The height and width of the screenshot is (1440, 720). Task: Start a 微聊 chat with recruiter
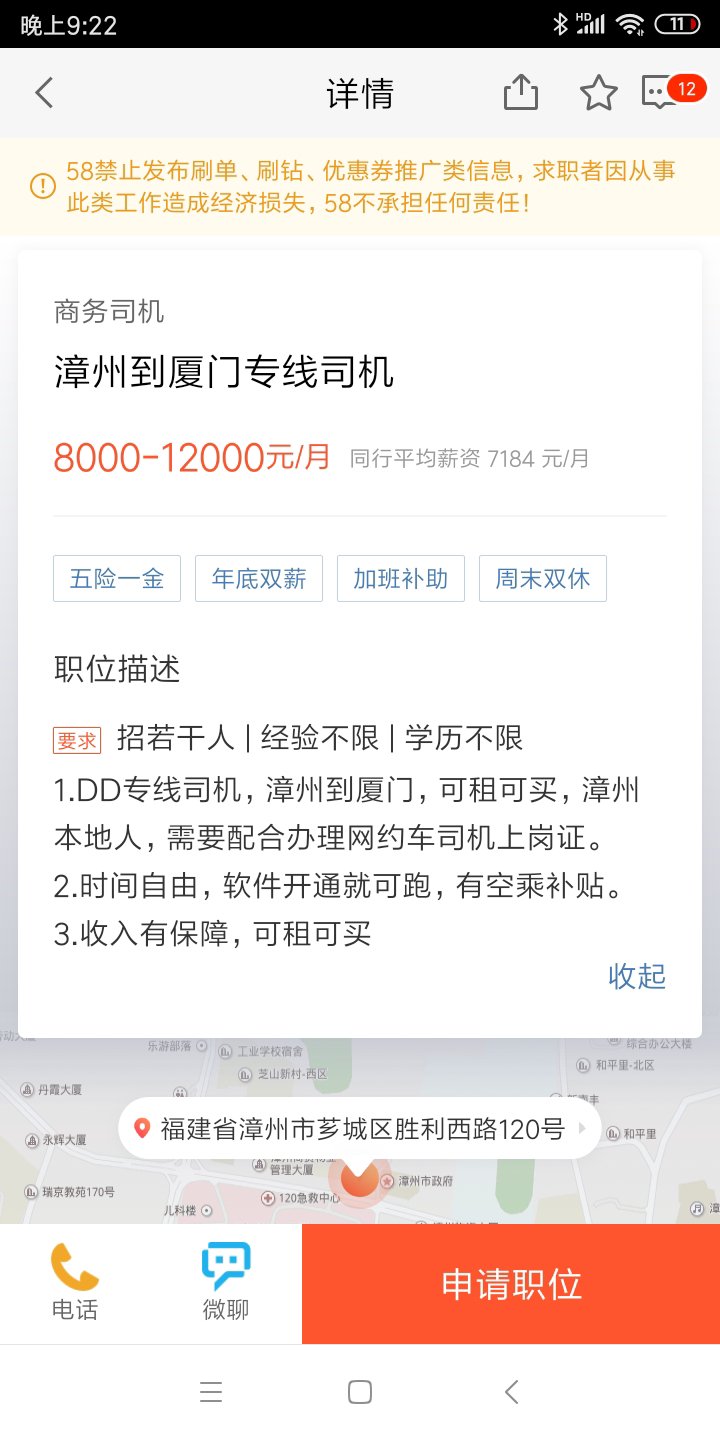226,1284
